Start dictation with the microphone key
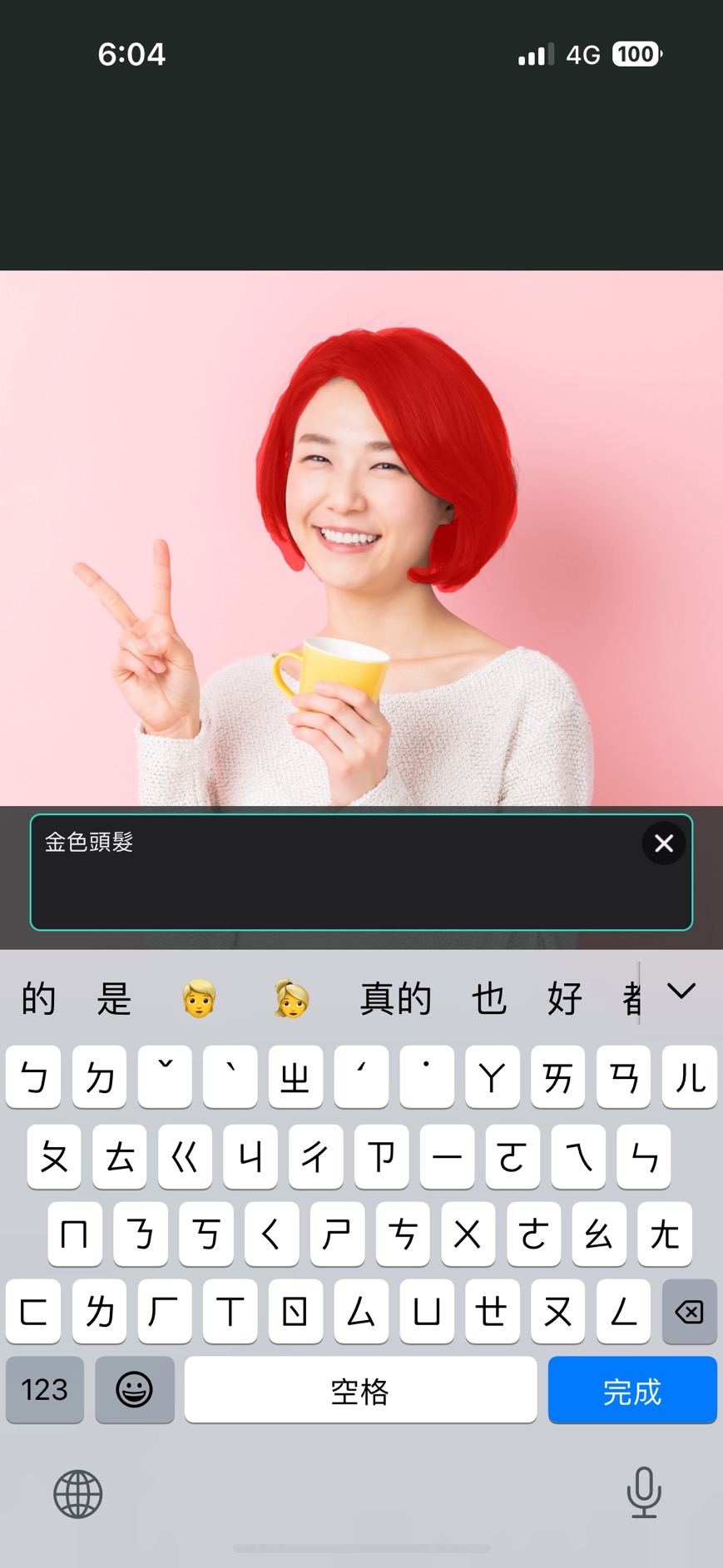Screen dimensions: 723x1568 click(643, 1491)
